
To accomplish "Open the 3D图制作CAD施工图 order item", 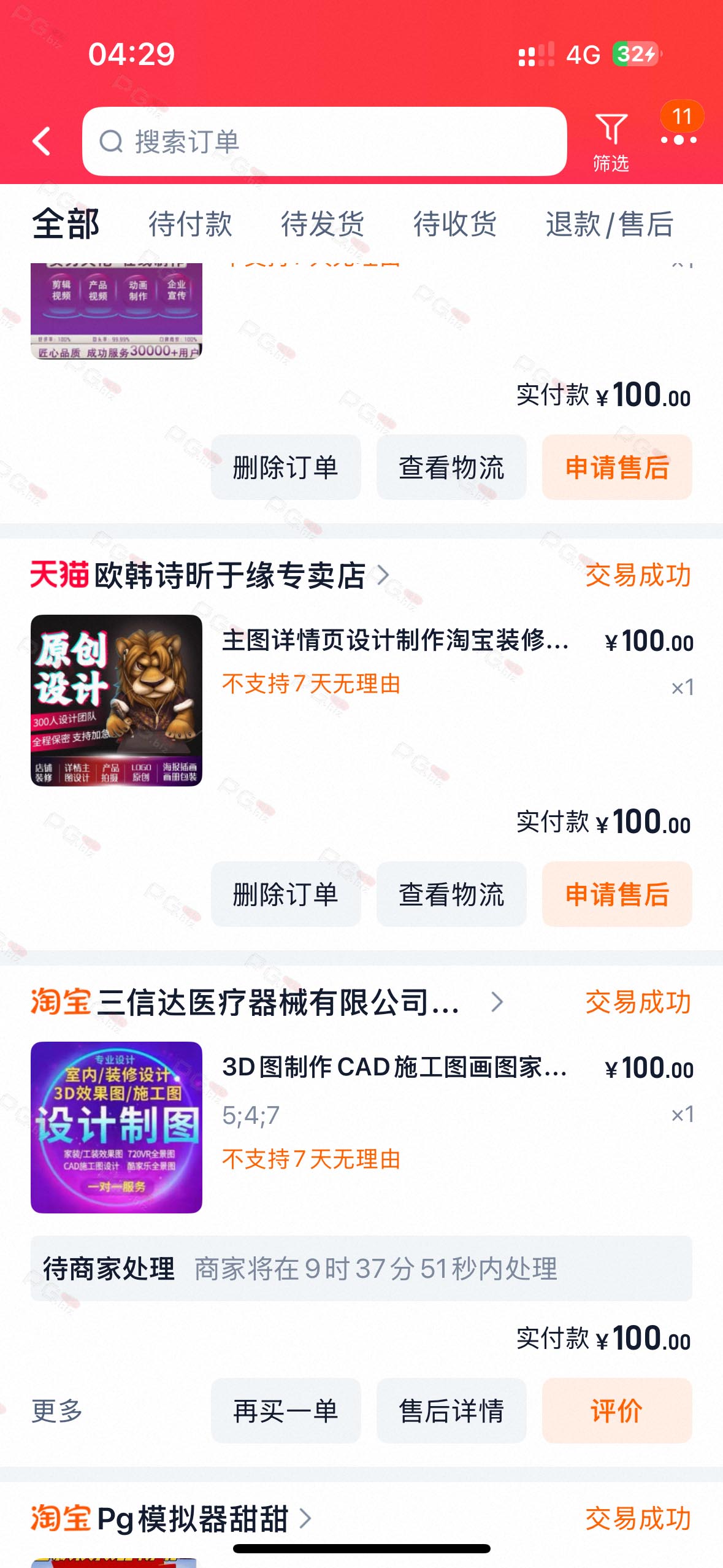I will (x=394, y=1067).
